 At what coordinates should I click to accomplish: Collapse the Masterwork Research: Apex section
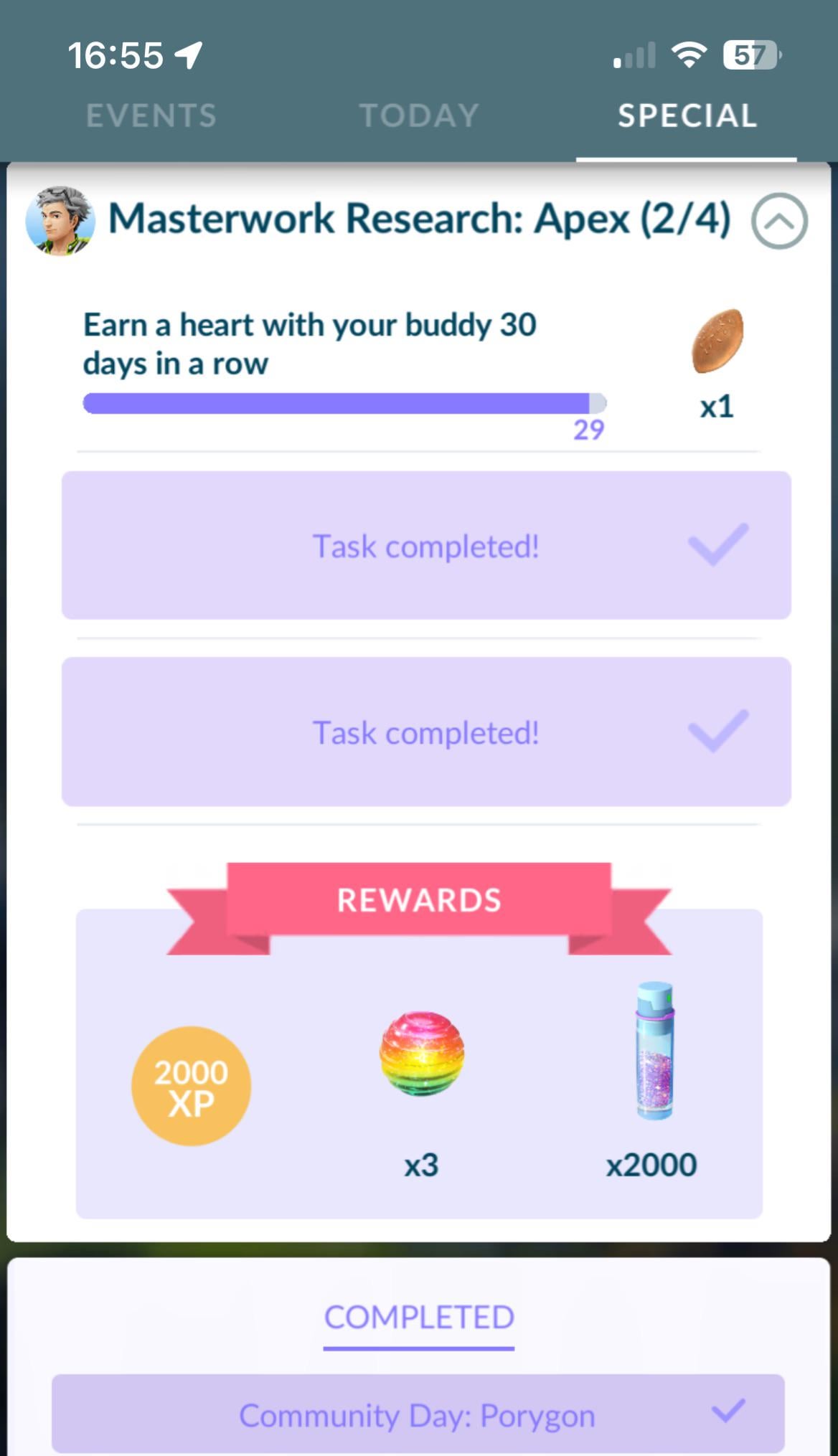pyautogui.click(x=778, y=221)
